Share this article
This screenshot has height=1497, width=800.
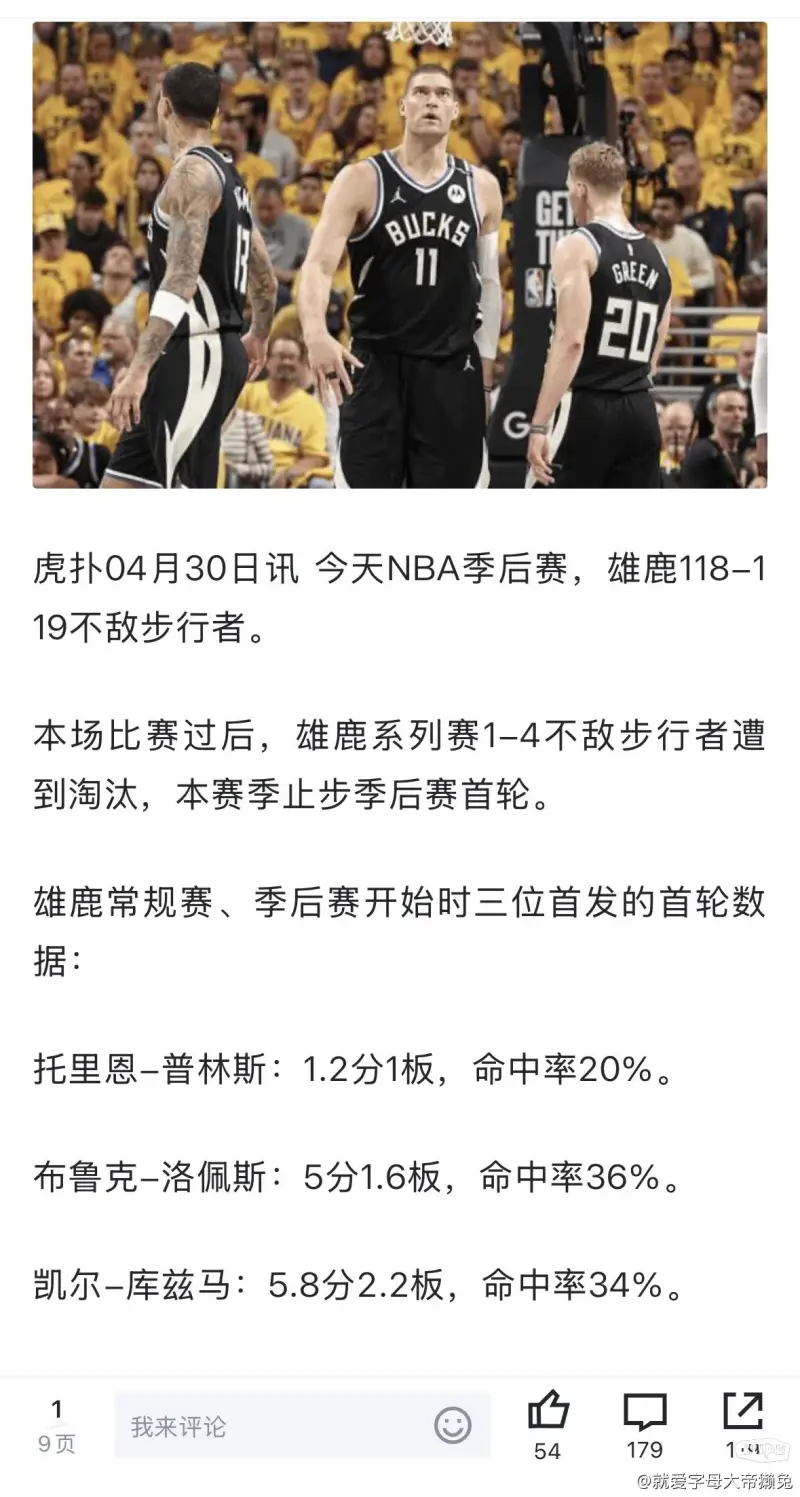coord(742,1413)
